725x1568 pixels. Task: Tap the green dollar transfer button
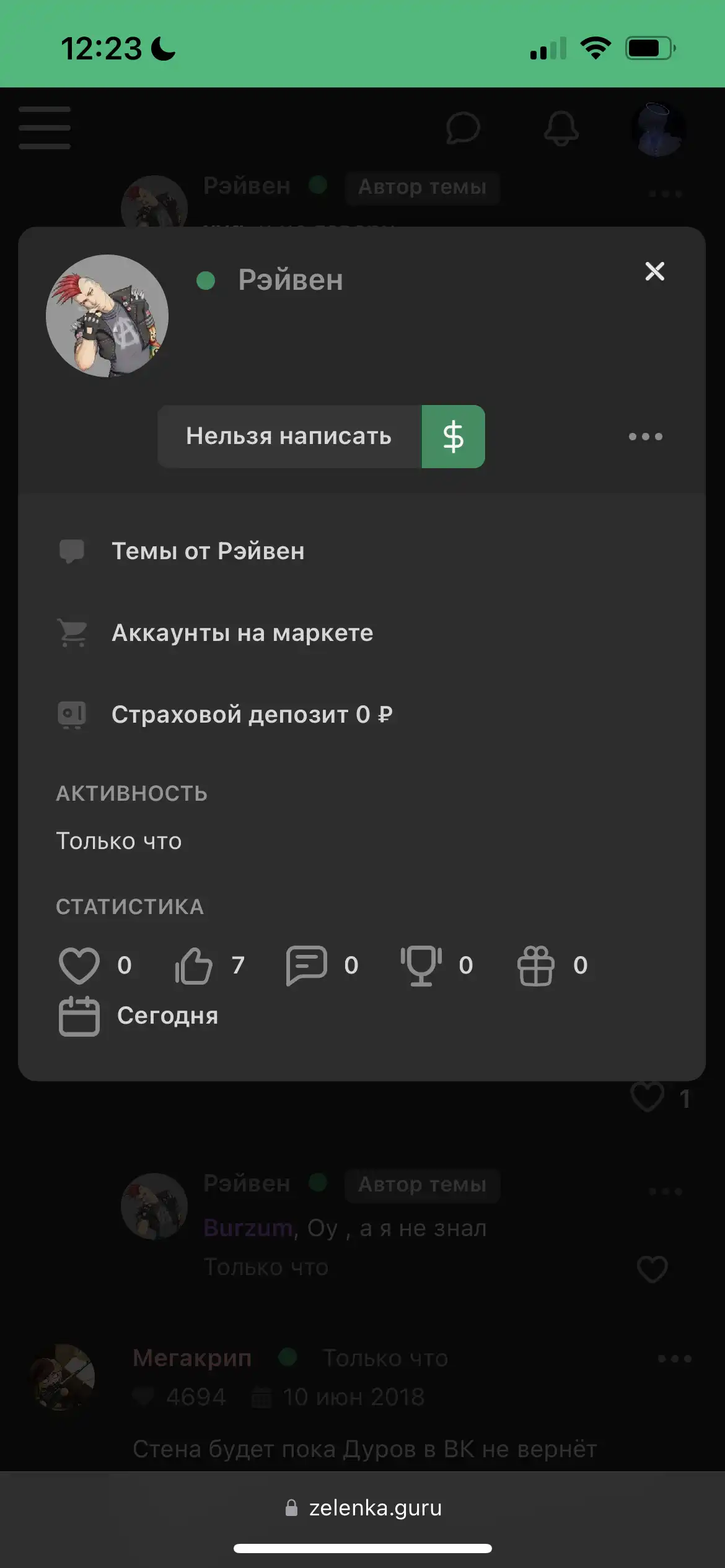pyautogui.click(x=453, y=437)
